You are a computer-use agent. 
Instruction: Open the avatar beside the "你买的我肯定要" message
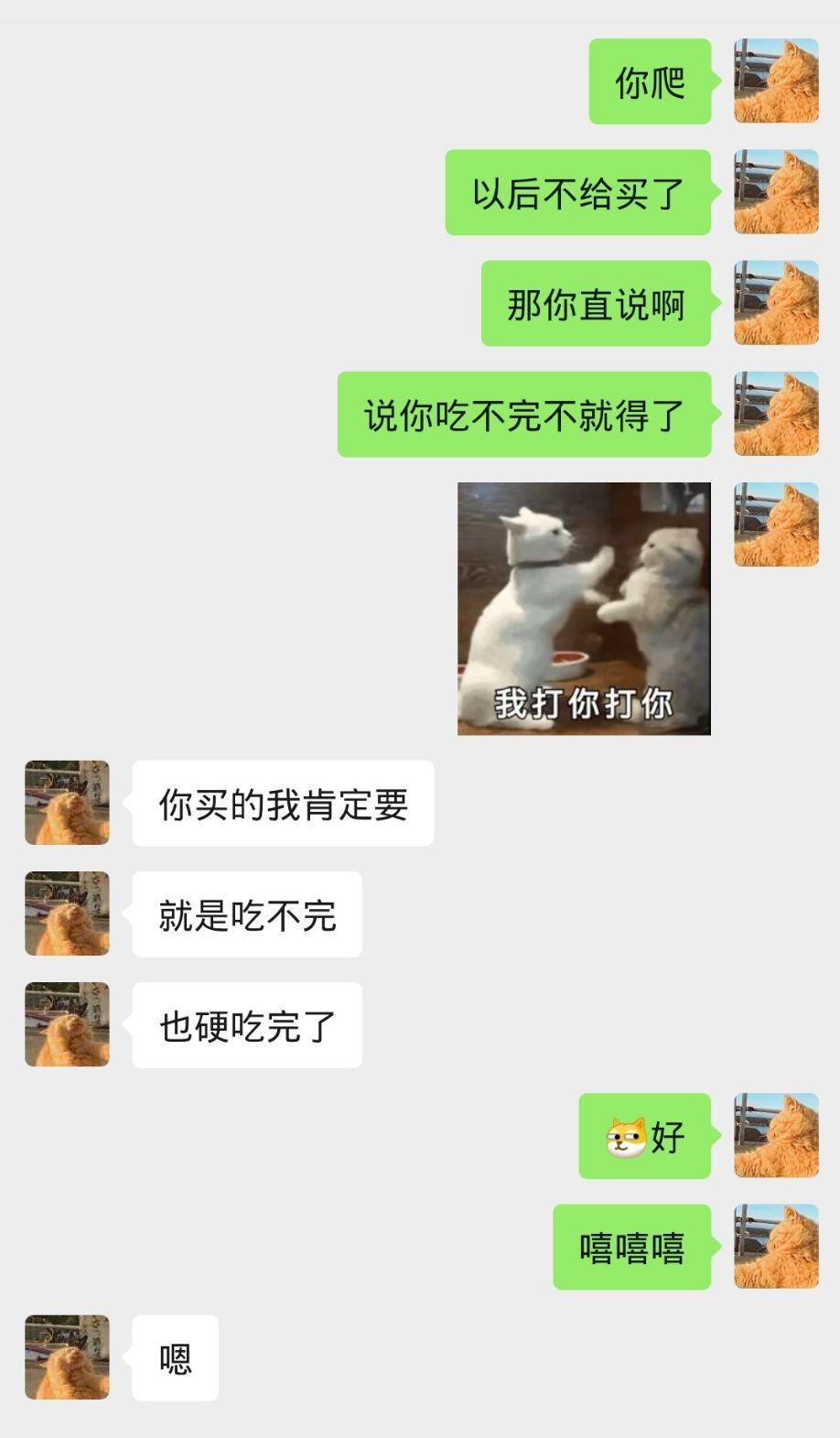coord(67,803)
